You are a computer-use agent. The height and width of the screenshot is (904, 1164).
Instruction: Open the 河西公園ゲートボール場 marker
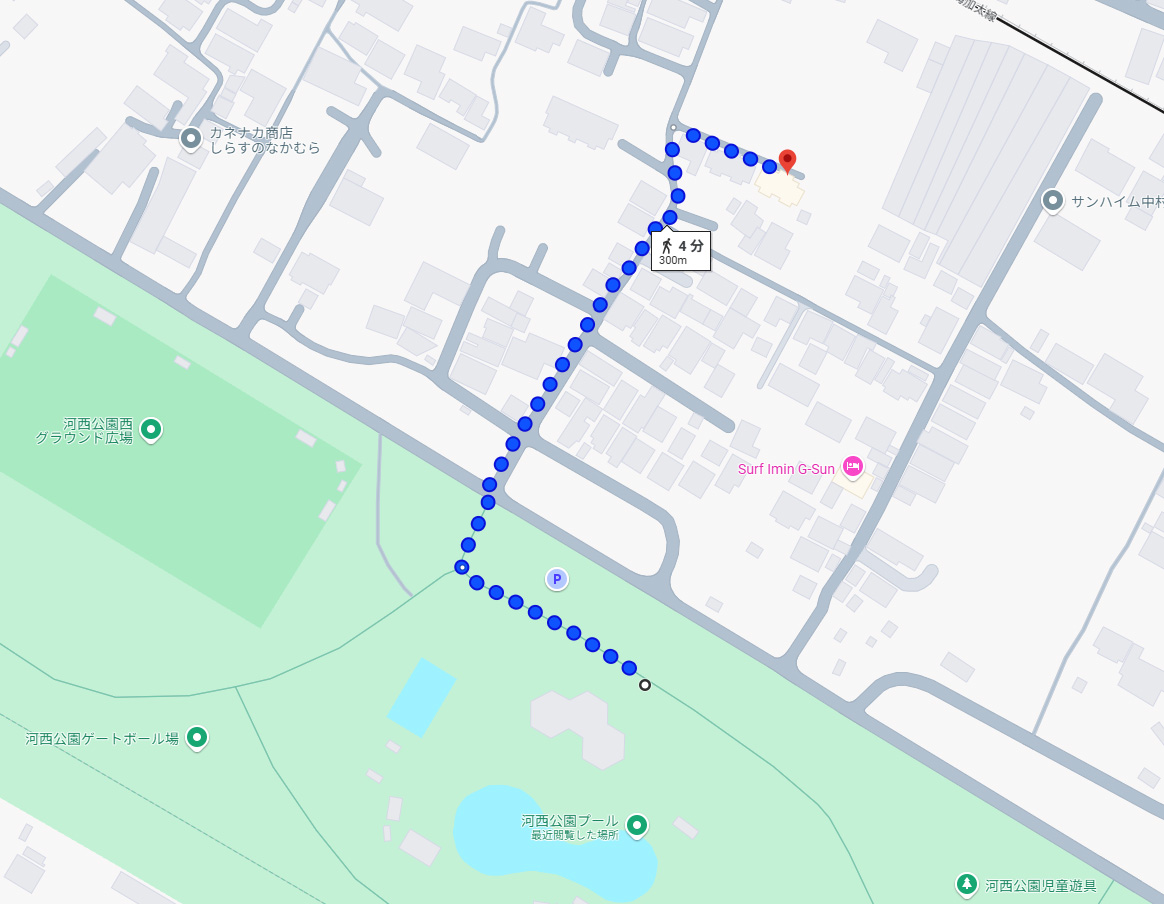pyautogui.click(x=198, y=738)
